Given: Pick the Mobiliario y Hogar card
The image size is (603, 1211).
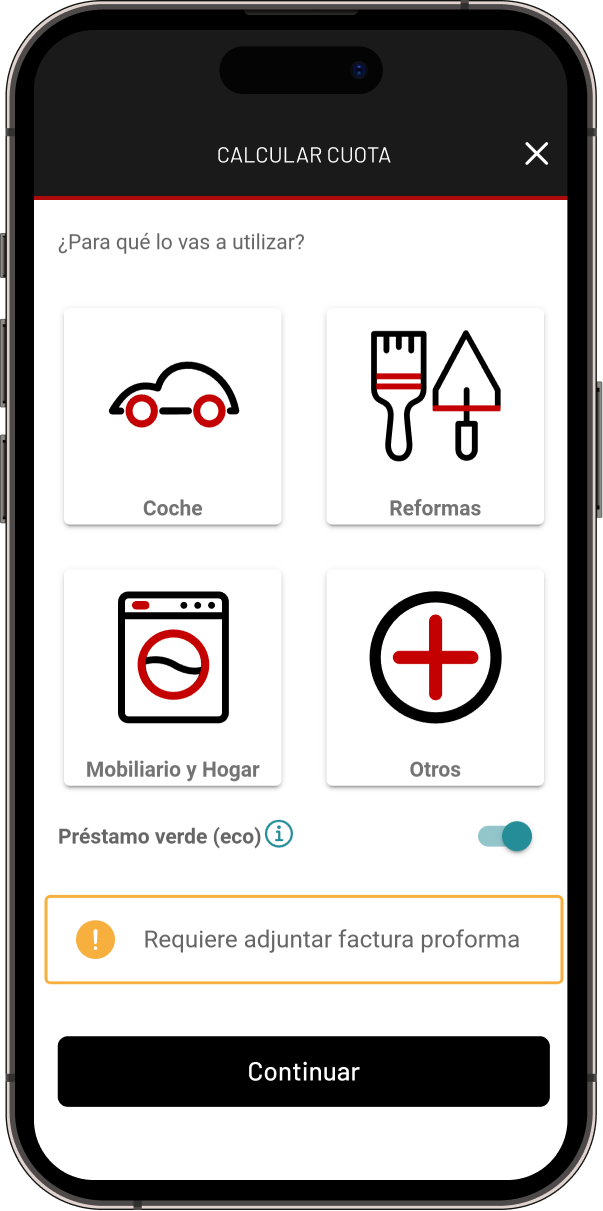Looking at the screenshot, I should point(173,677).
